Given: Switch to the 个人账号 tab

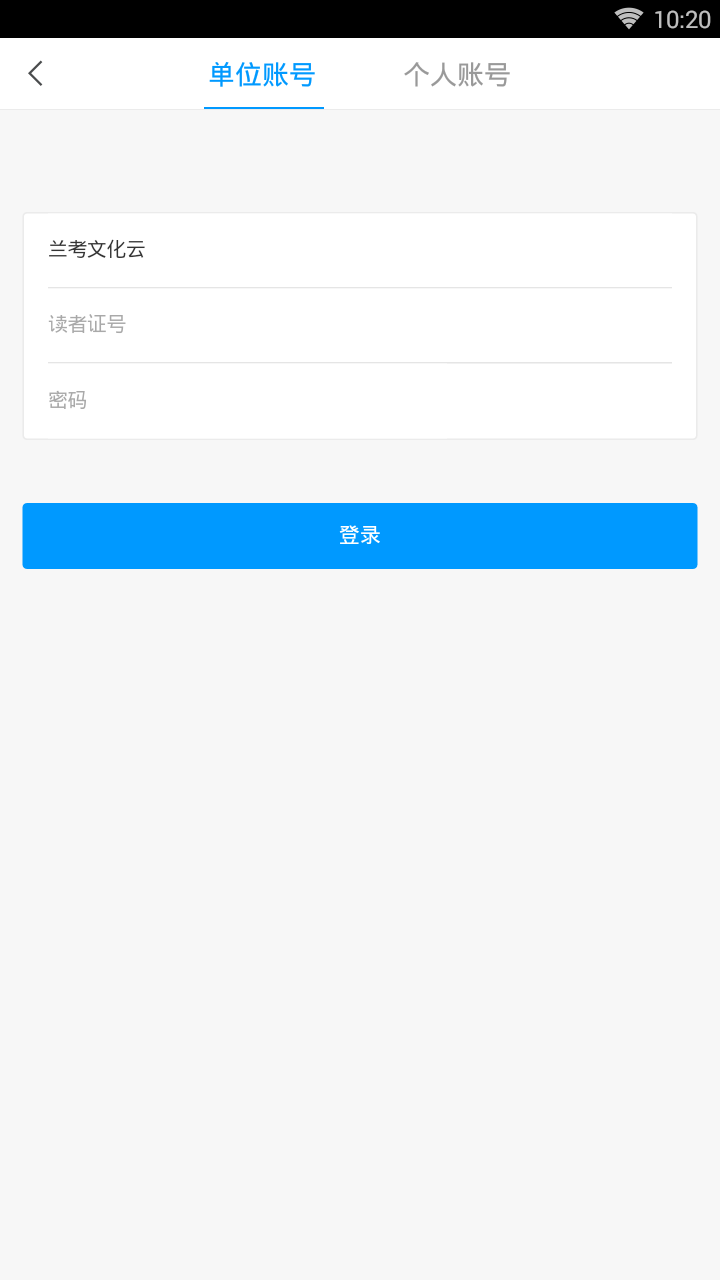Looking at the screenshot, I should (457, 74).
